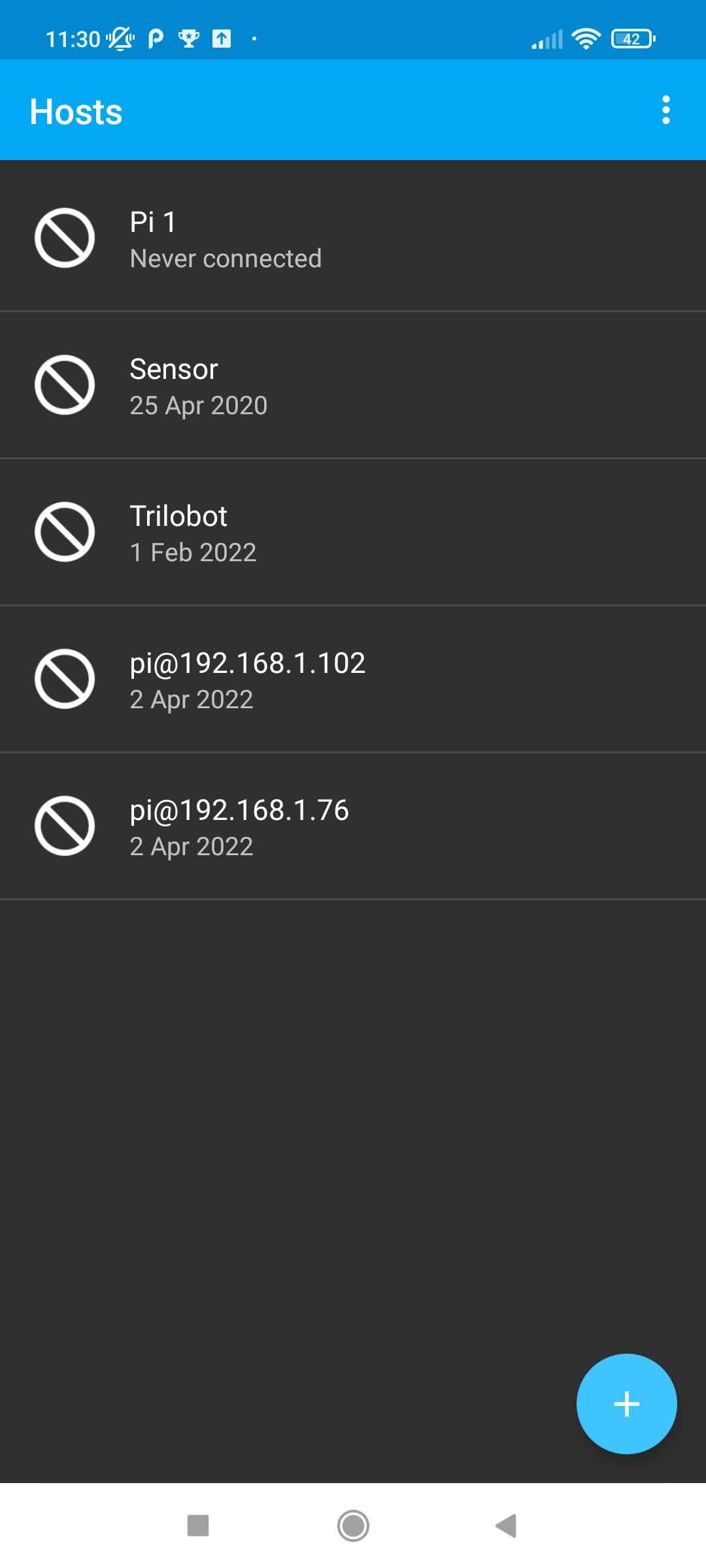Tap the status icon for pi@192.168.1.102
Viewport: 706px width, 1568px height.
click(x=64, y=679)
